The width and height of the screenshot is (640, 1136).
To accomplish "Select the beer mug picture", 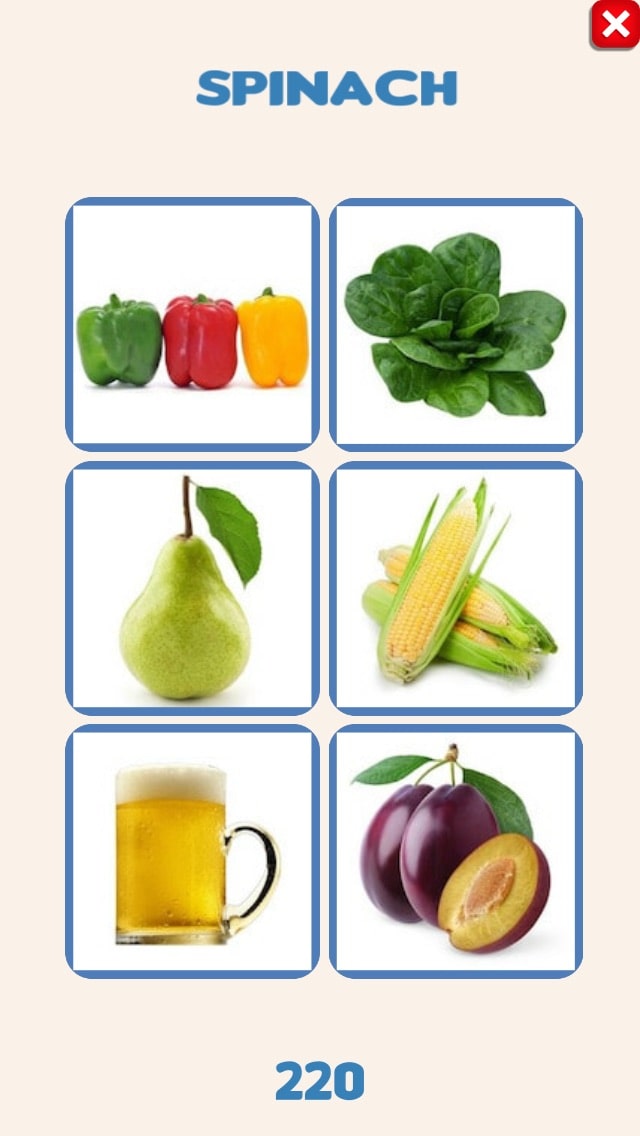I will 192,852.
